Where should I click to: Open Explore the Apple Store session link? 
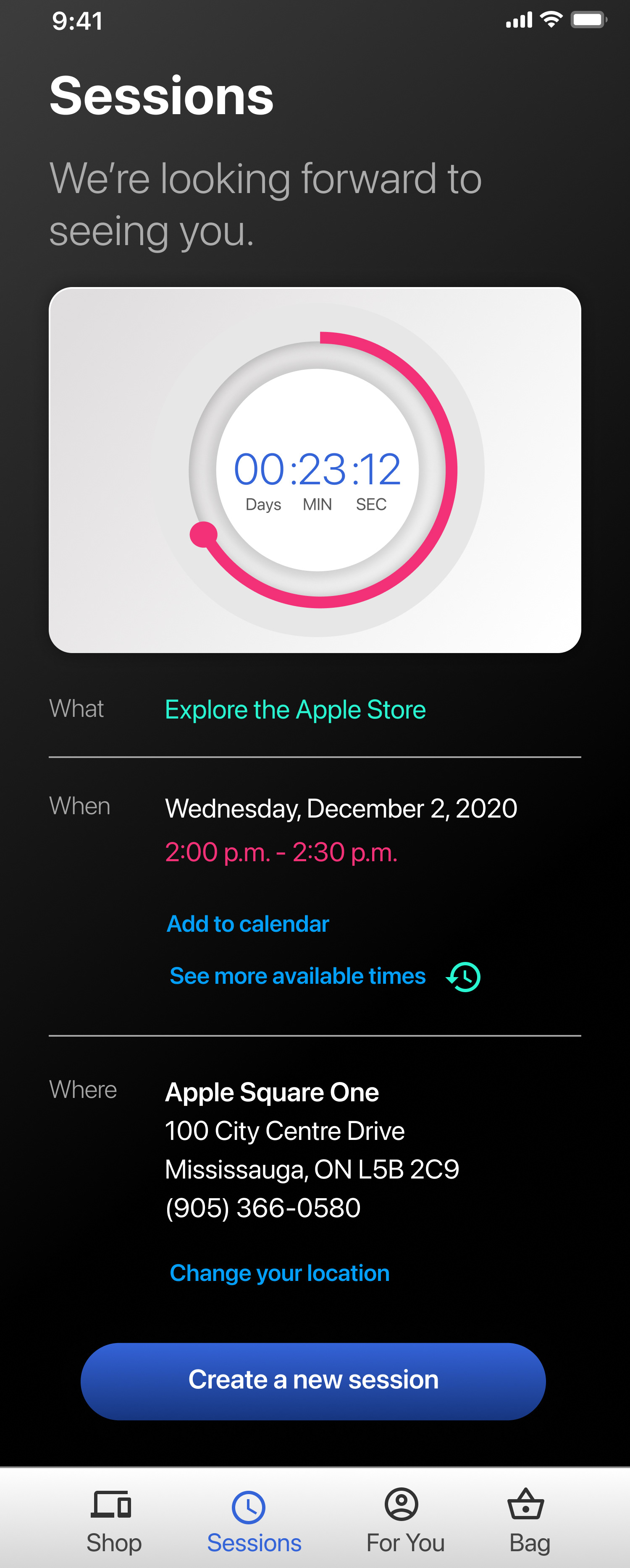tap(295, 710)
